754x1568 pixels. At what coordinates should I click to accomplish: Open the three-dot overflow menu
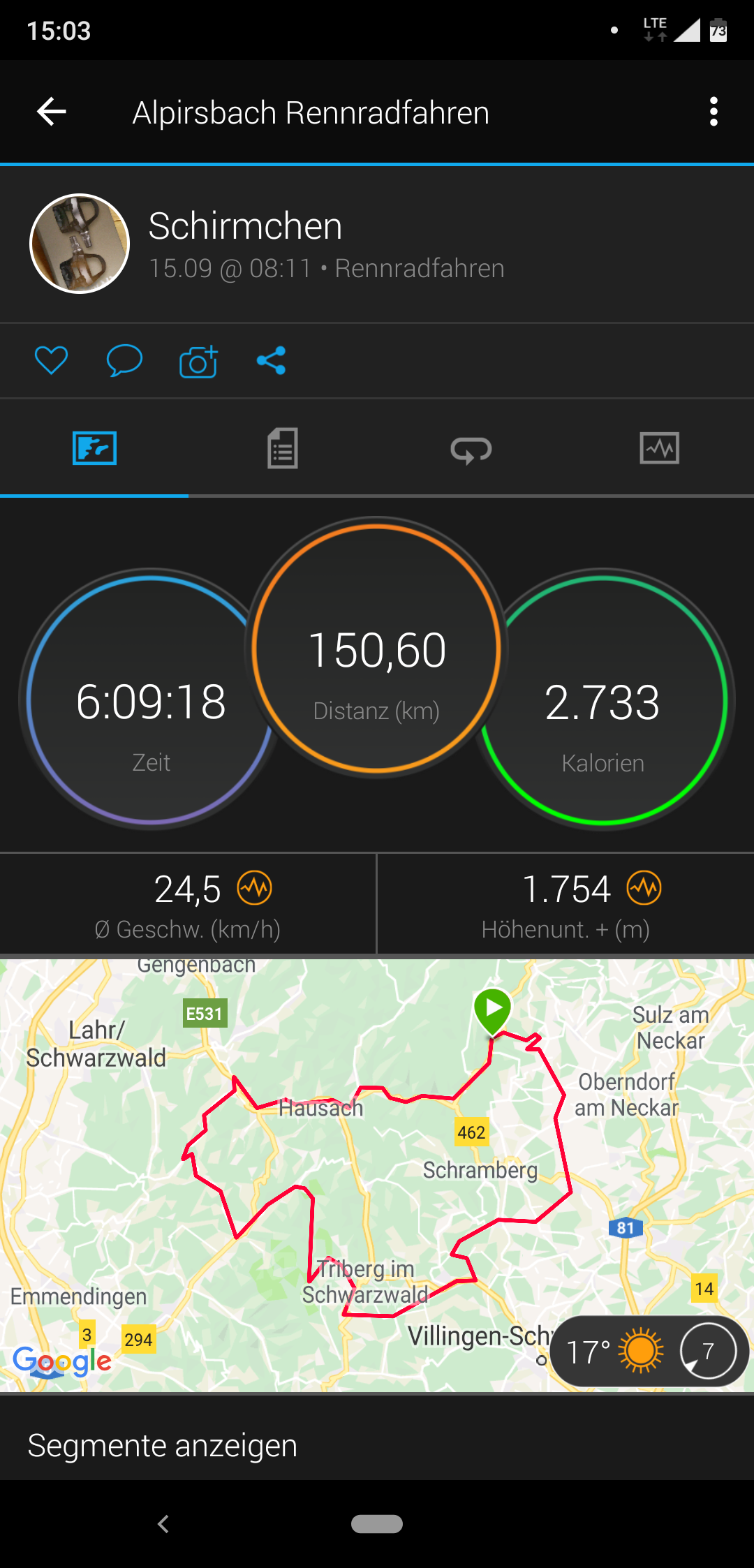pyautogui.click(x=713, y=112)
